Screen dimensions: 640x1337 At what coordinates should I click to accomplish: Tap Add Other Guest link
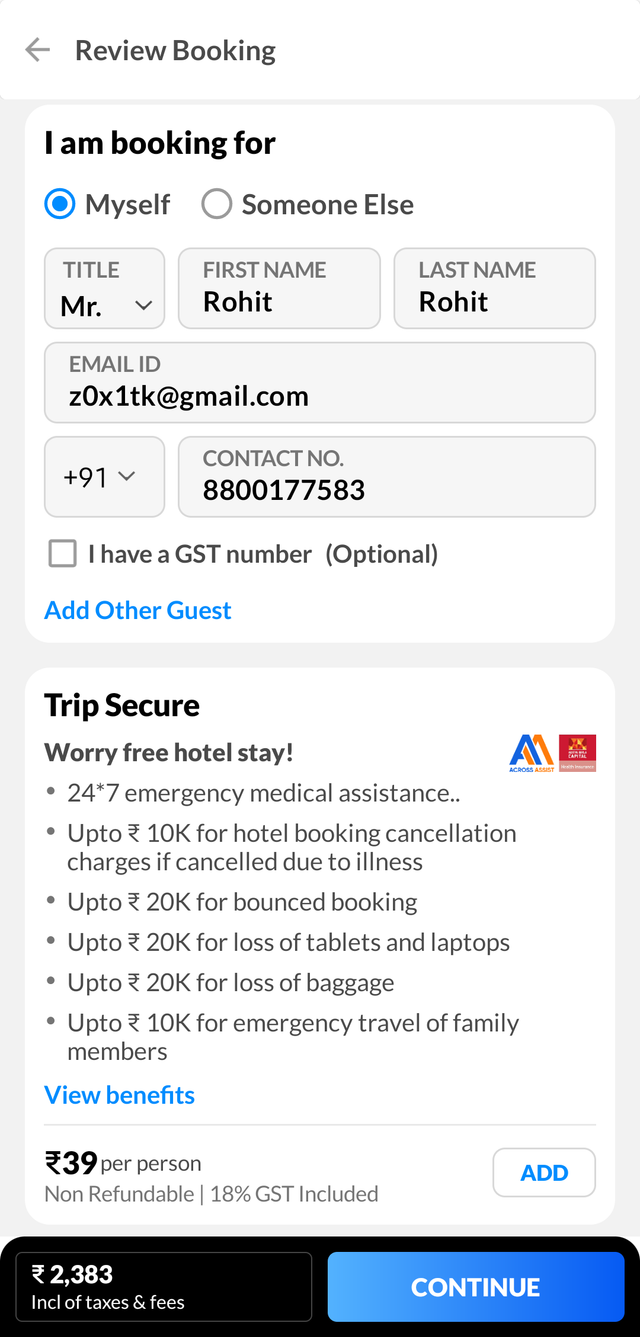[x=138, y=610]
